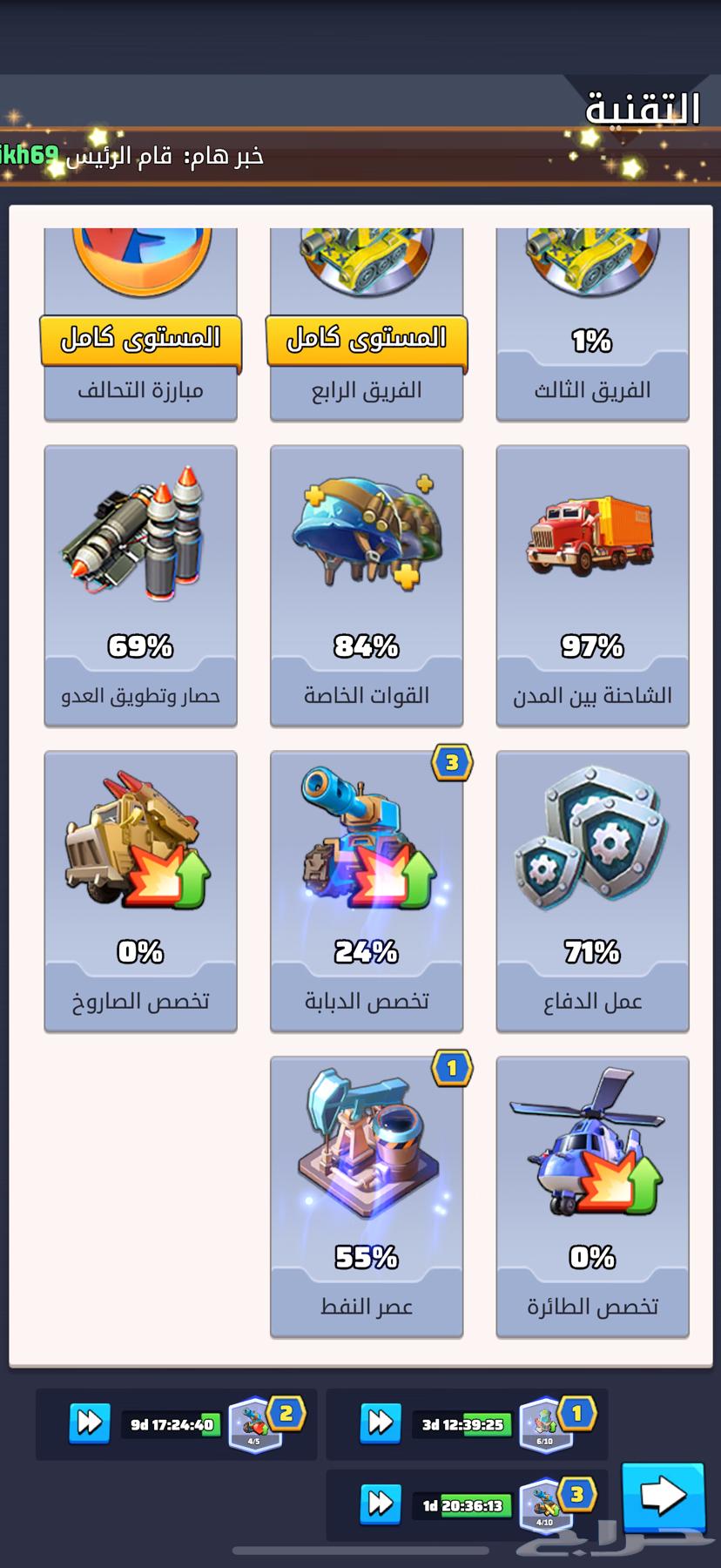Viewport: 721px width, 1568px height.
Task: Speed up the 1d 20:36:13 research queue
Action: tap(381, 1504)
